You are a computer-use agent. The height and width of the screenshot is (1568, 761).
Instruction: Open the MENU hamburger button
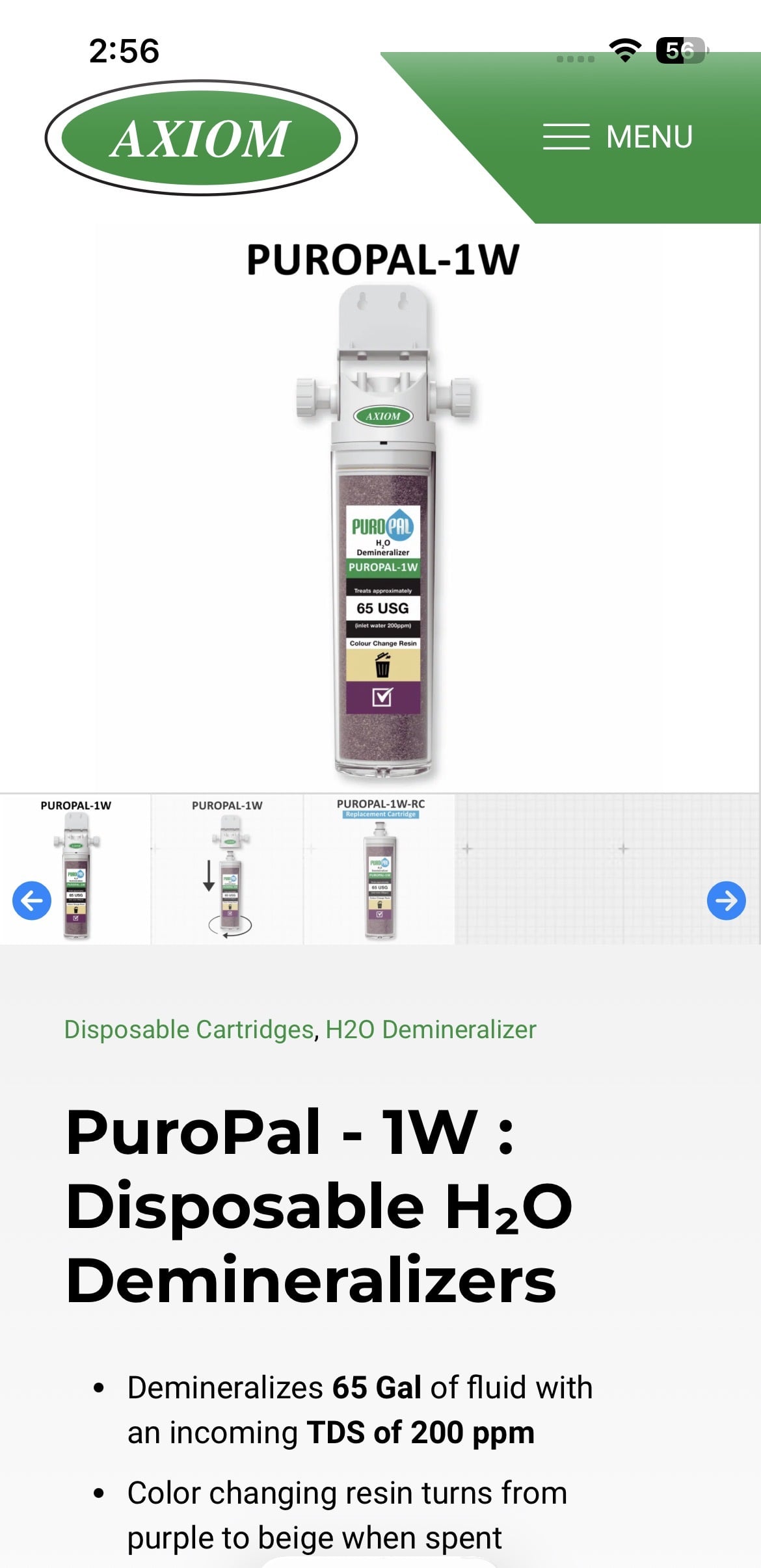(x=618, y=137)
